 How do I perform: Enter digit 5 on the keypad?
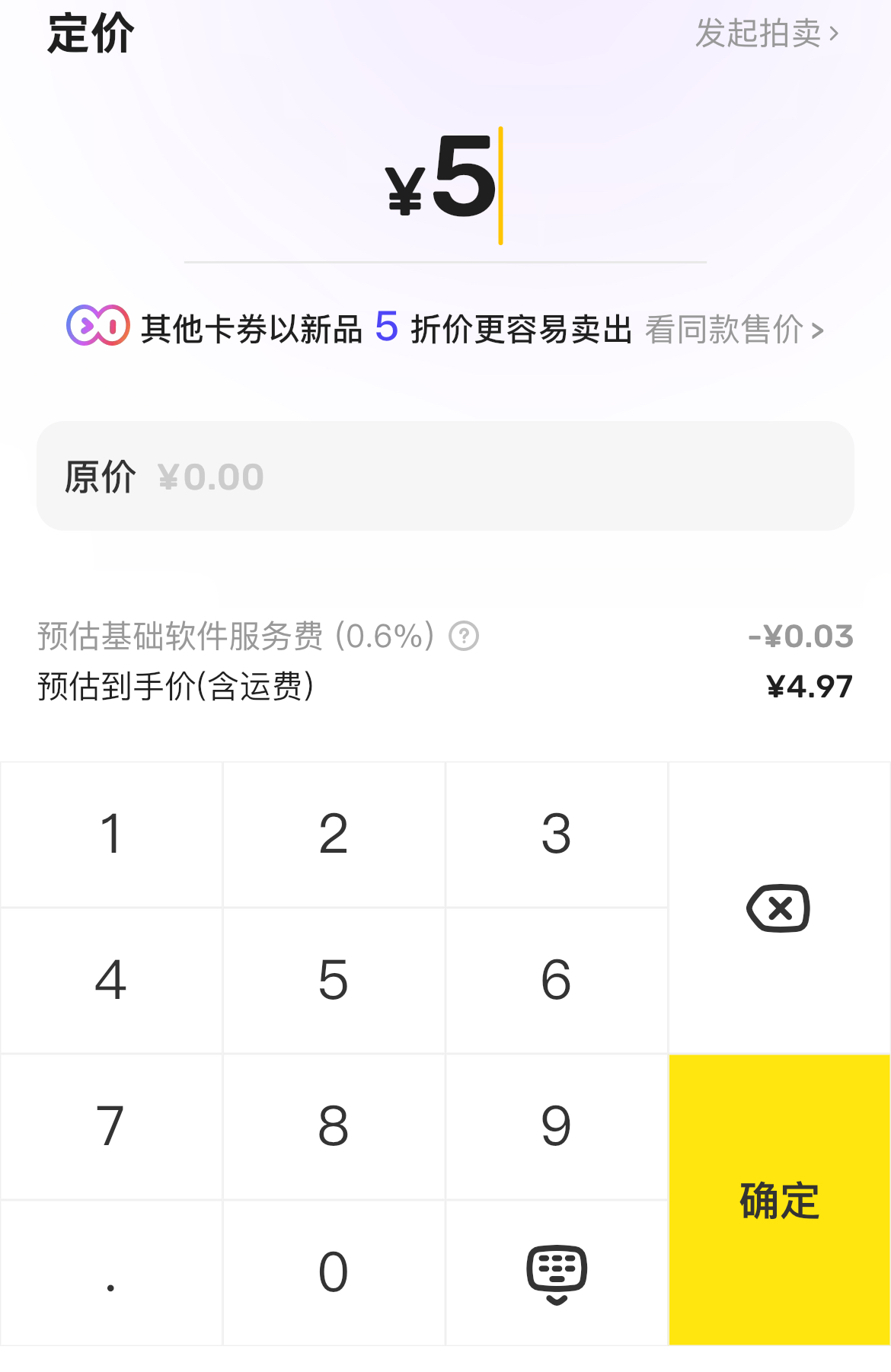[334, 981]
